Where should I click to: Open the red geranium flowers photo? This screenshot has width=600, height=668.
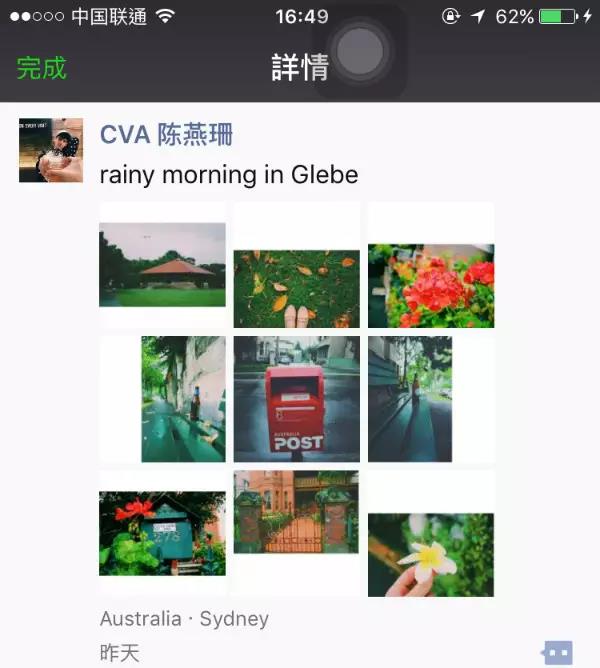430,286
